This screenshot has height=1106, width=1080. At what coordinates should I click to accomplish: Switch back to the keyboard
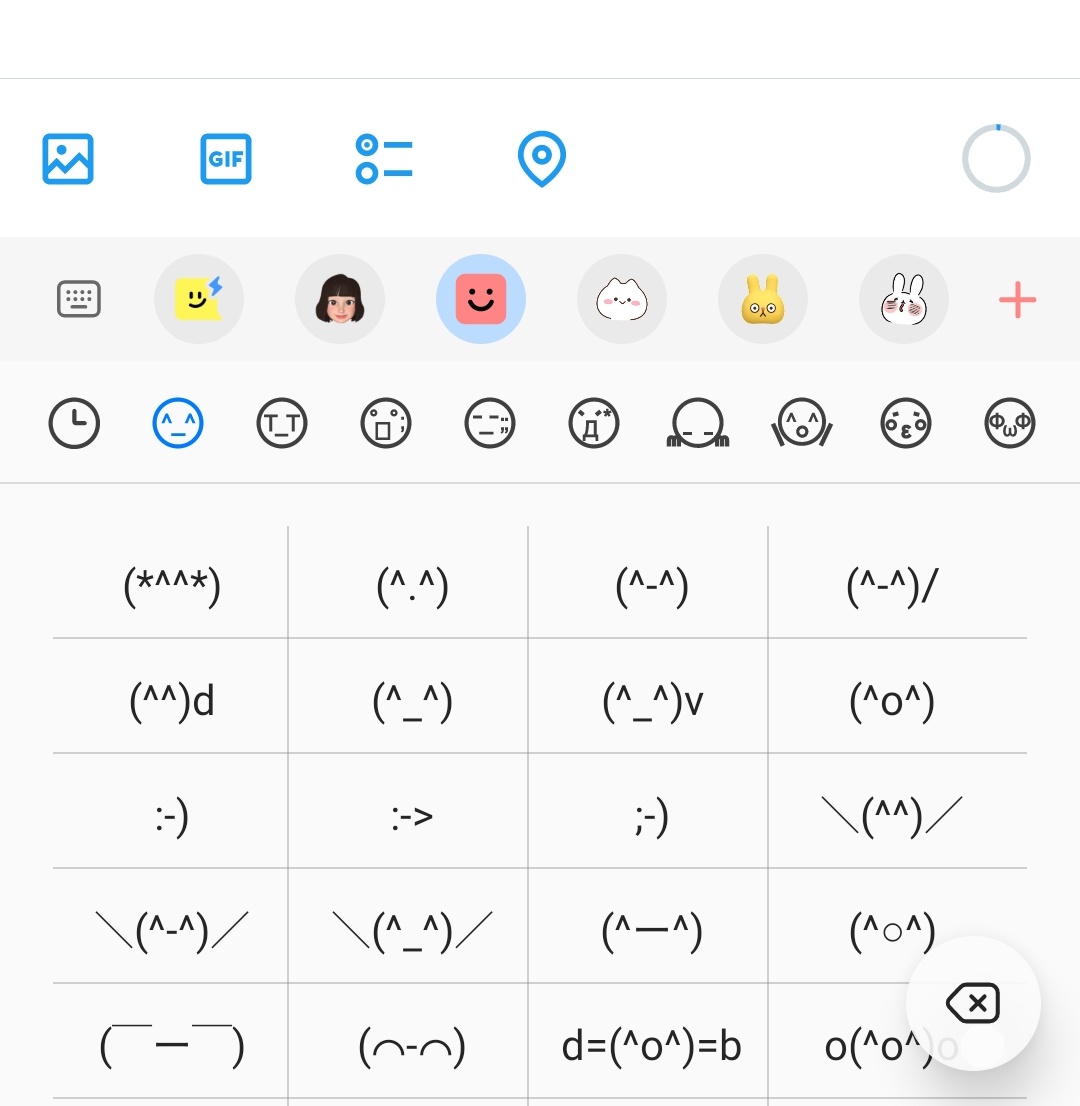(x=79, y=298)
